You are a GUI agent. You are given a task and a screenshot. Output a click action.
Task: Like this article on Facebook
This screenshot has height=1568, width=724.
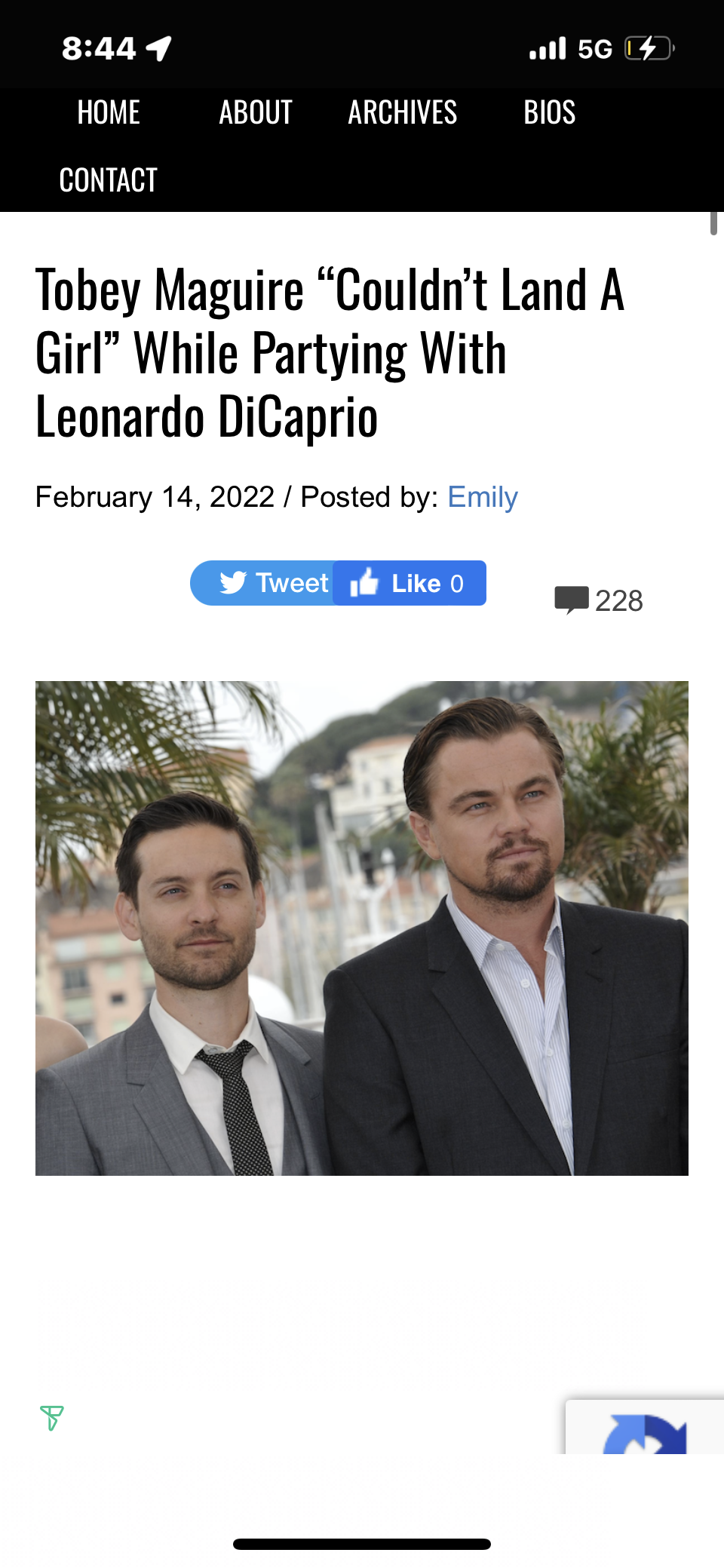[410, 583]
